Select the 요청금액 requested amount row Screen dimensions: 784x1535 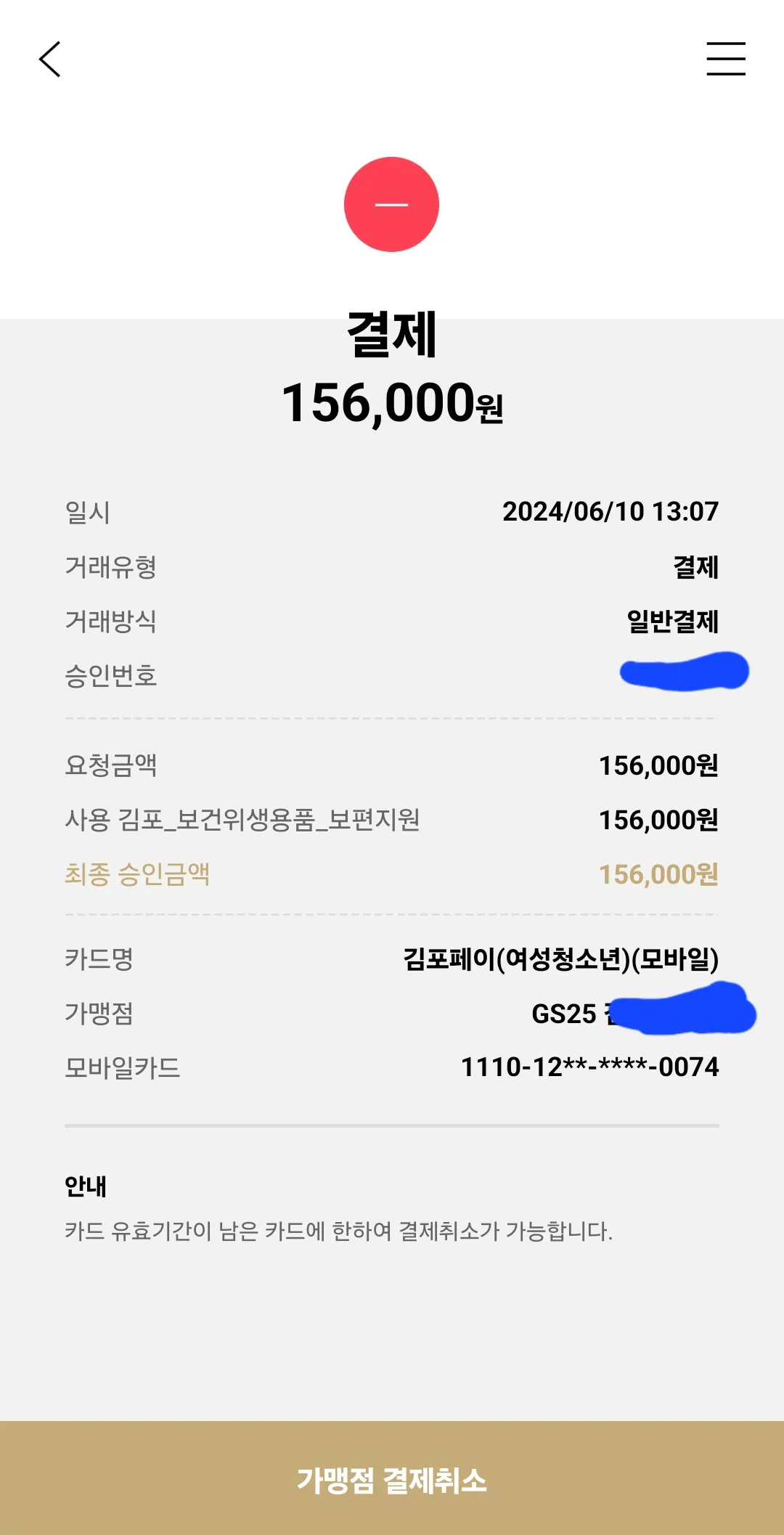392,766
